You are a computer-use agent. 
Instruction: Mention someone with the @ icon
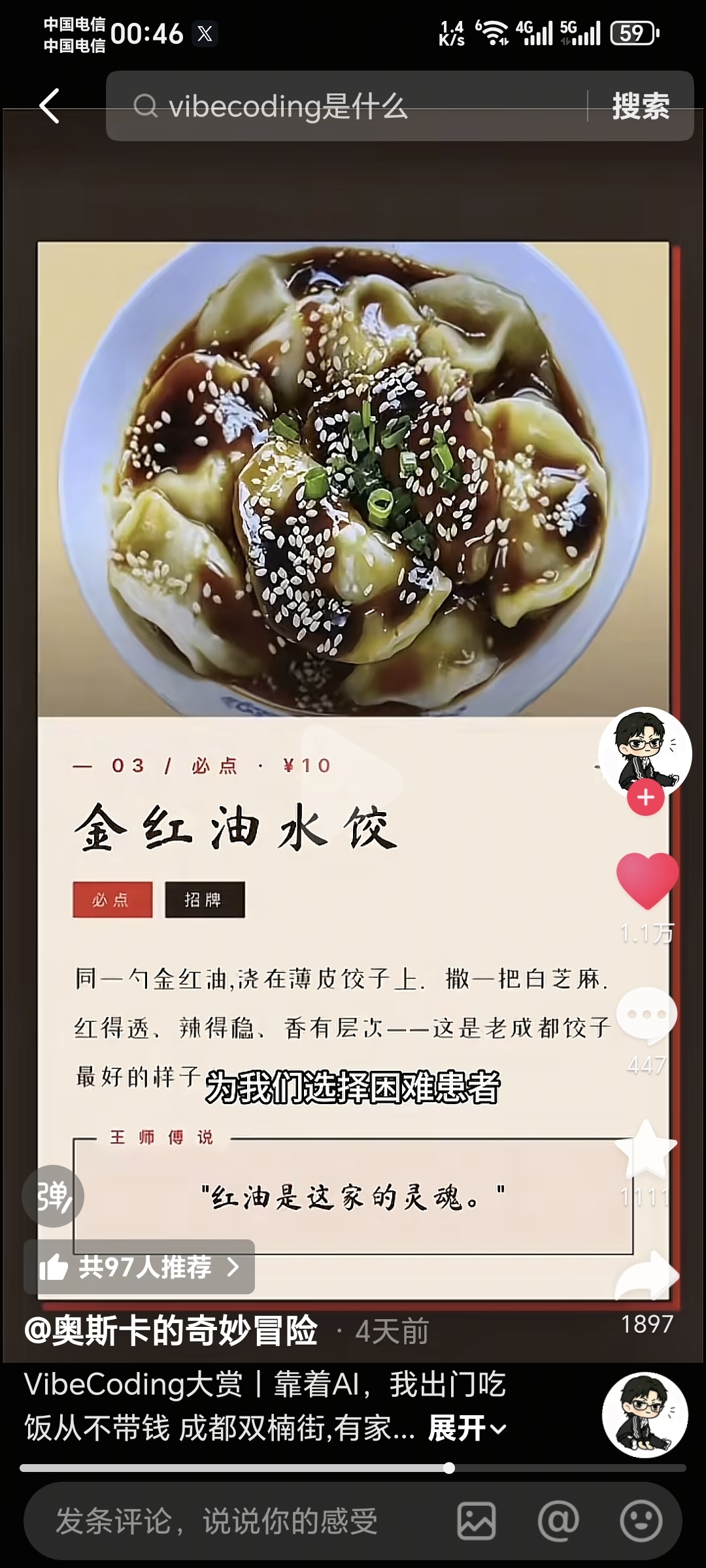click(x=558, y=1521)
